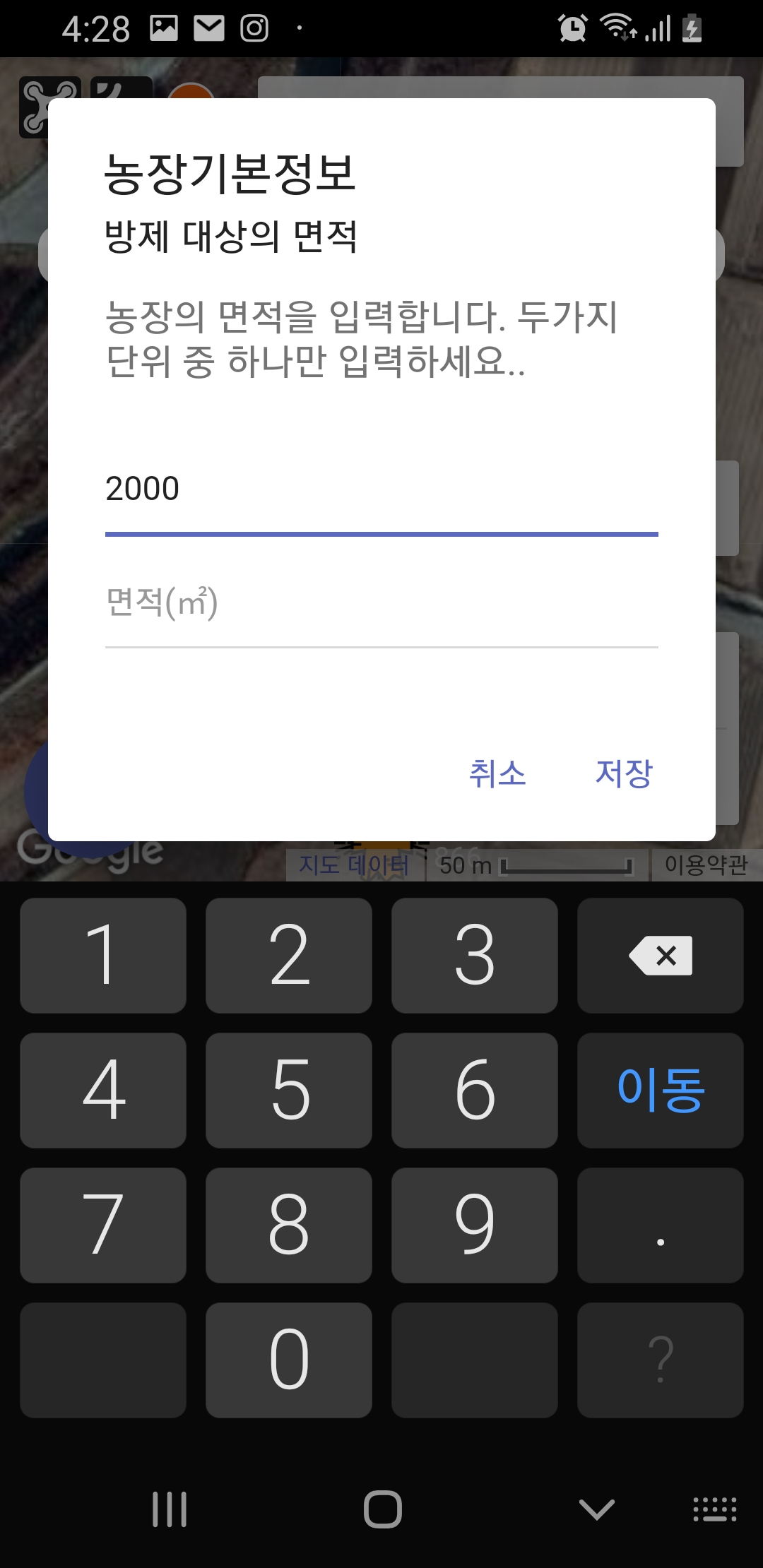Delete a digit with the backspace key

[x=661, y=956]
